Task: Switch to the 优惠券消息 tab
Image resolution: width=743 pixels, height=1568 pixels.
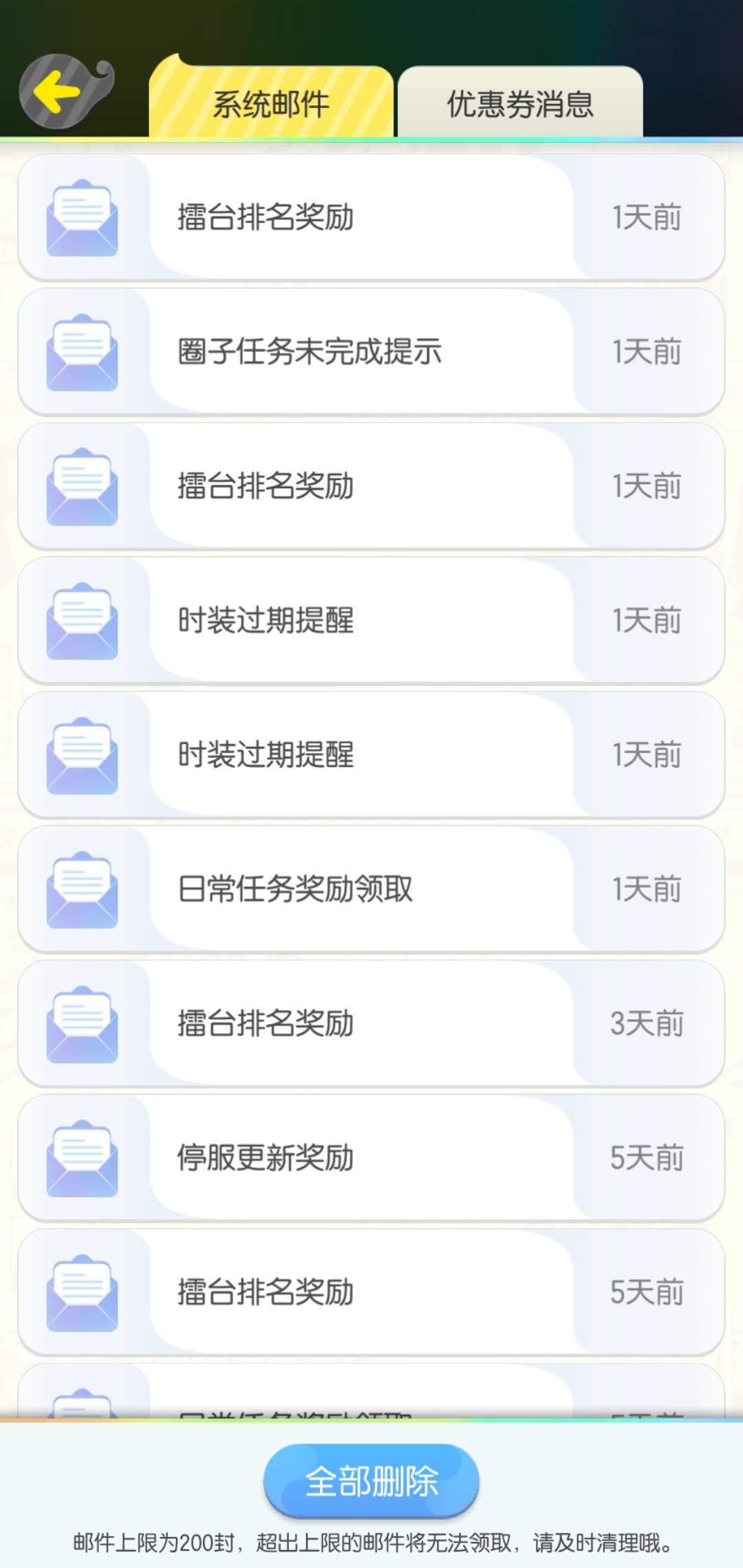Action: 520,104
